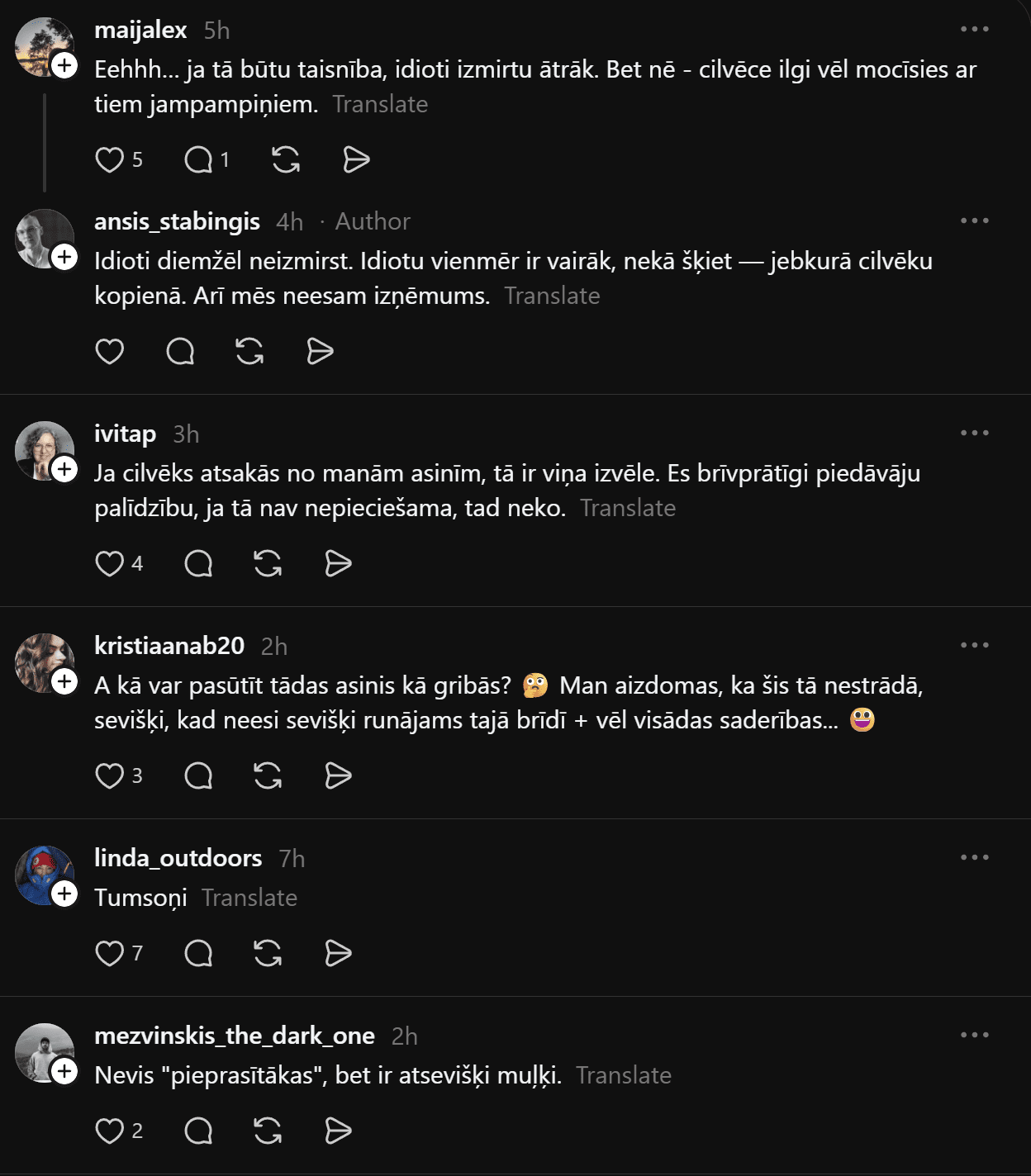Open replies to maijalex's comment
The height and width of the screenshot is (1176, 1031).
pyautogui.click(x=198, y=159)
